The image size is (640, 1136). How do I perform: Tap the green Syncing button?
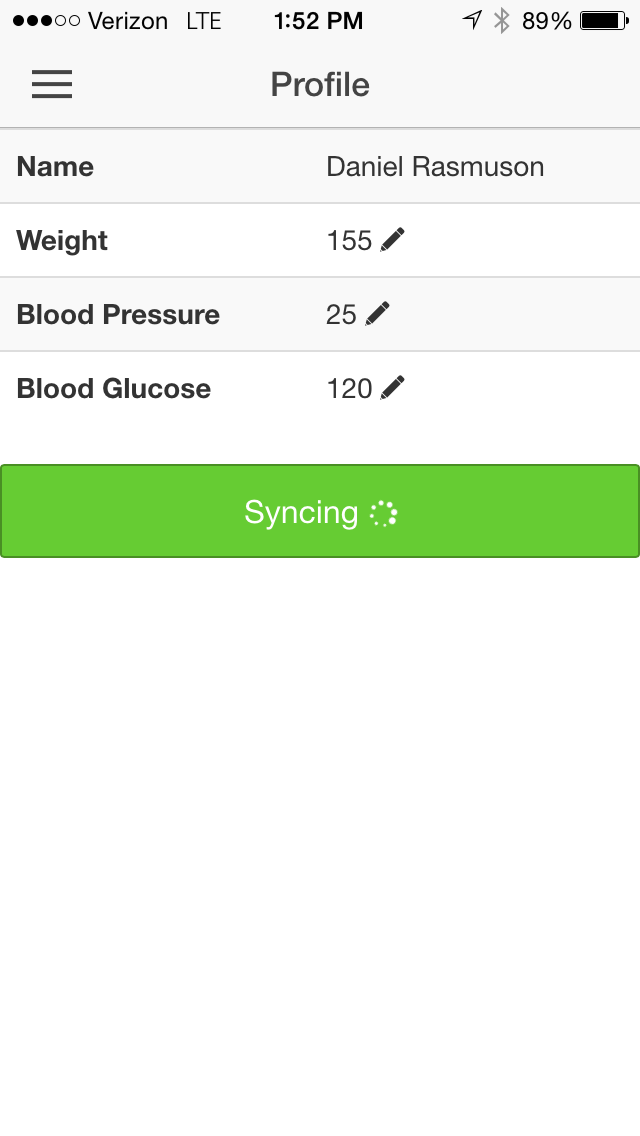tap(320, 511)
